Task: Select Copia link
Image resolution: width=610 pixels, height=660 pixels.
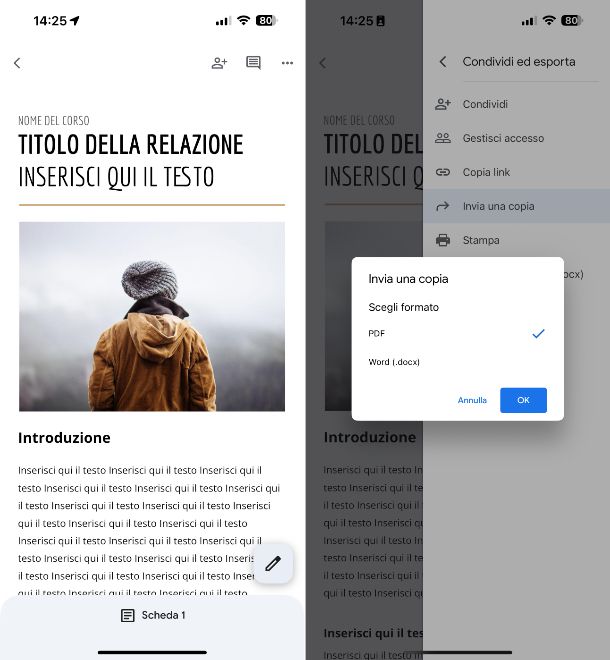Action: 486,172
